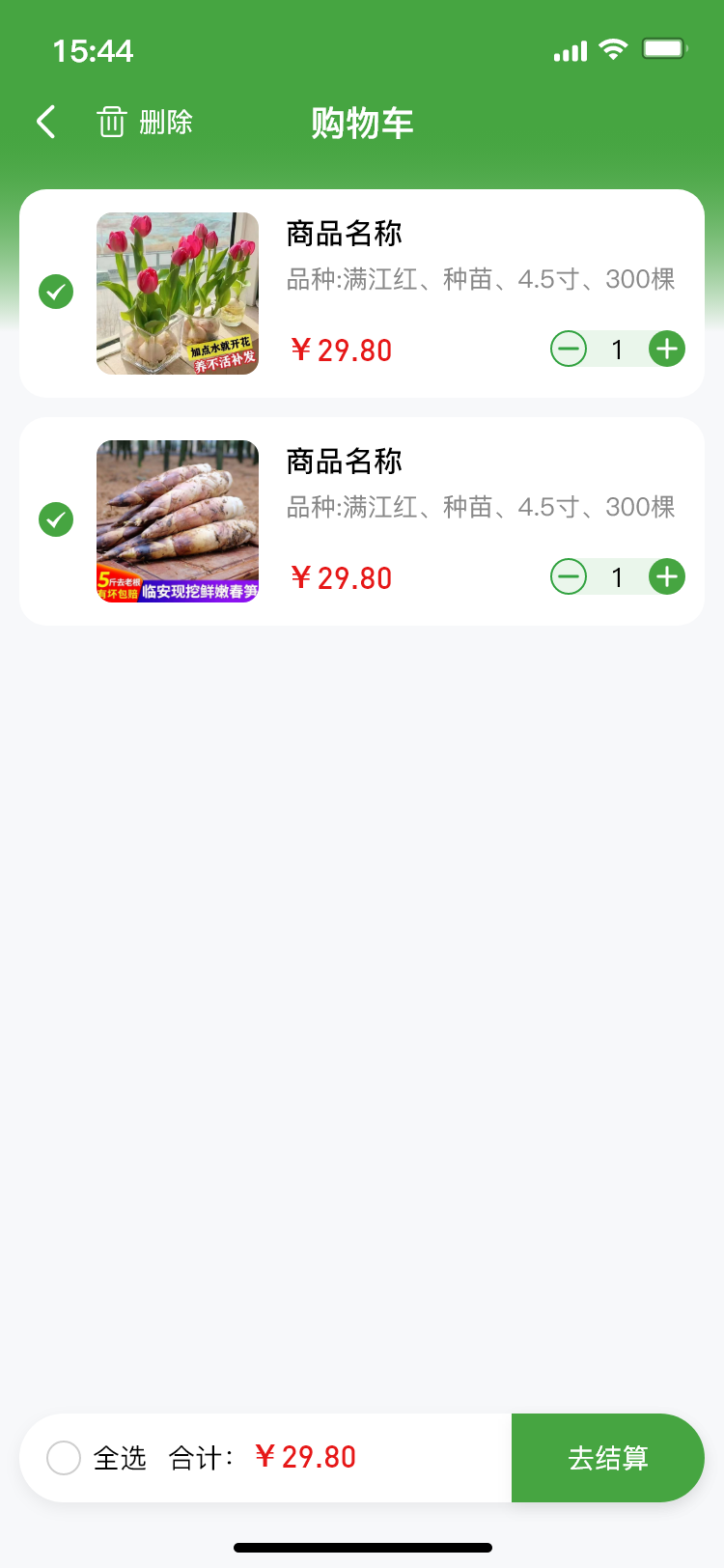Click the back arrow to leave cart

point(44,123)
